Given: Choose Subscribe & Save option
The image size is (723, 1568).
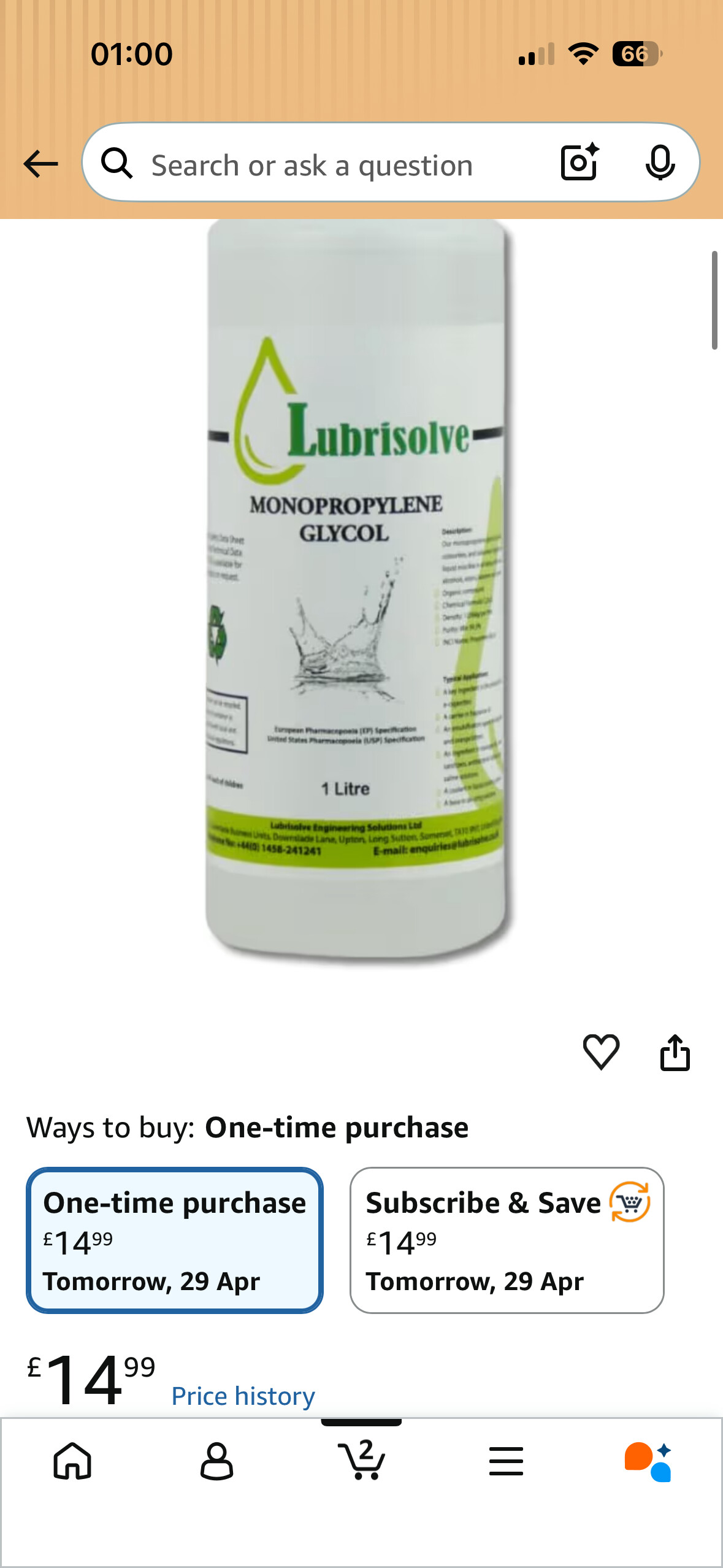Looking at the screenshot, I should pyautogui.click(x=507, y=1240).
